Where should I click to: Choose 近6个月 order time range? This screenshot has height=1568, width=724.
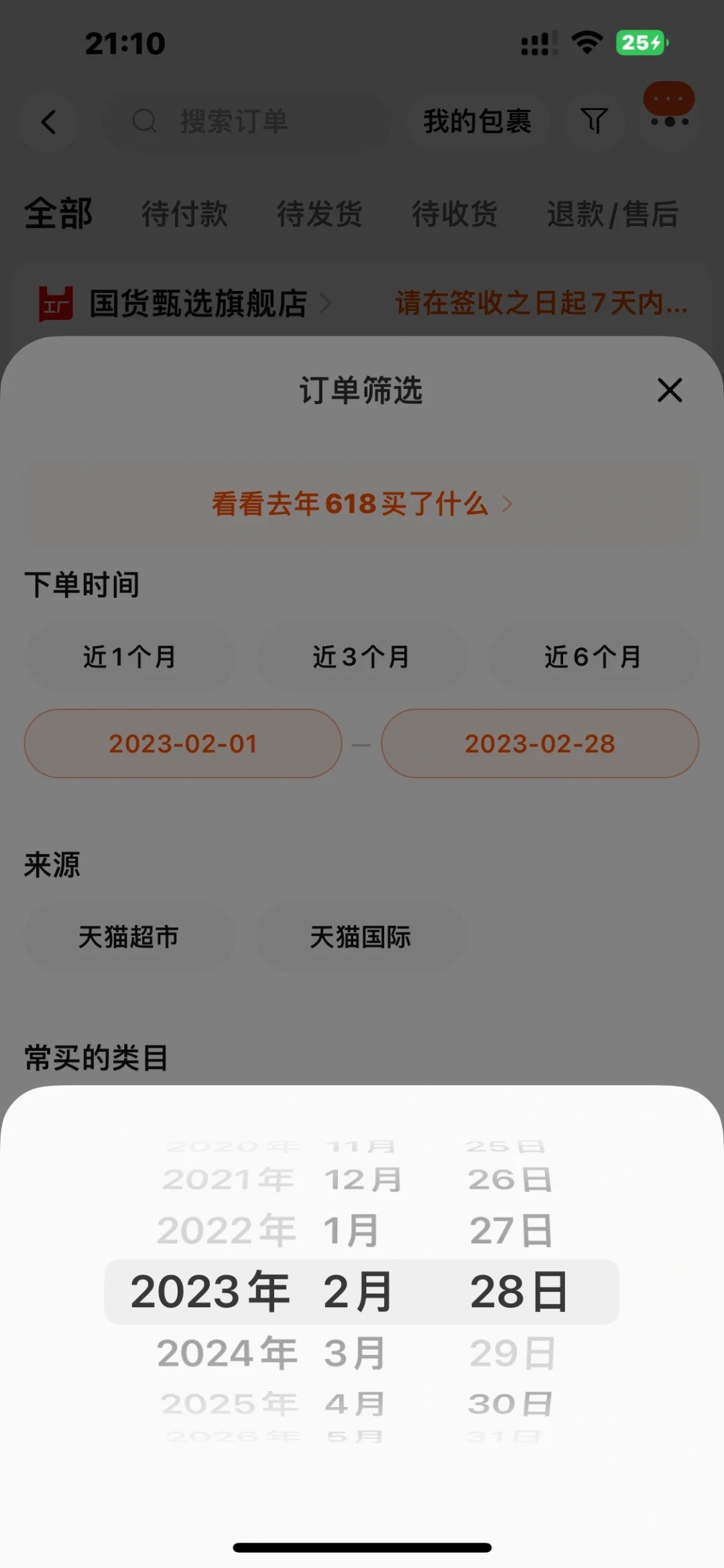(593, 656)
